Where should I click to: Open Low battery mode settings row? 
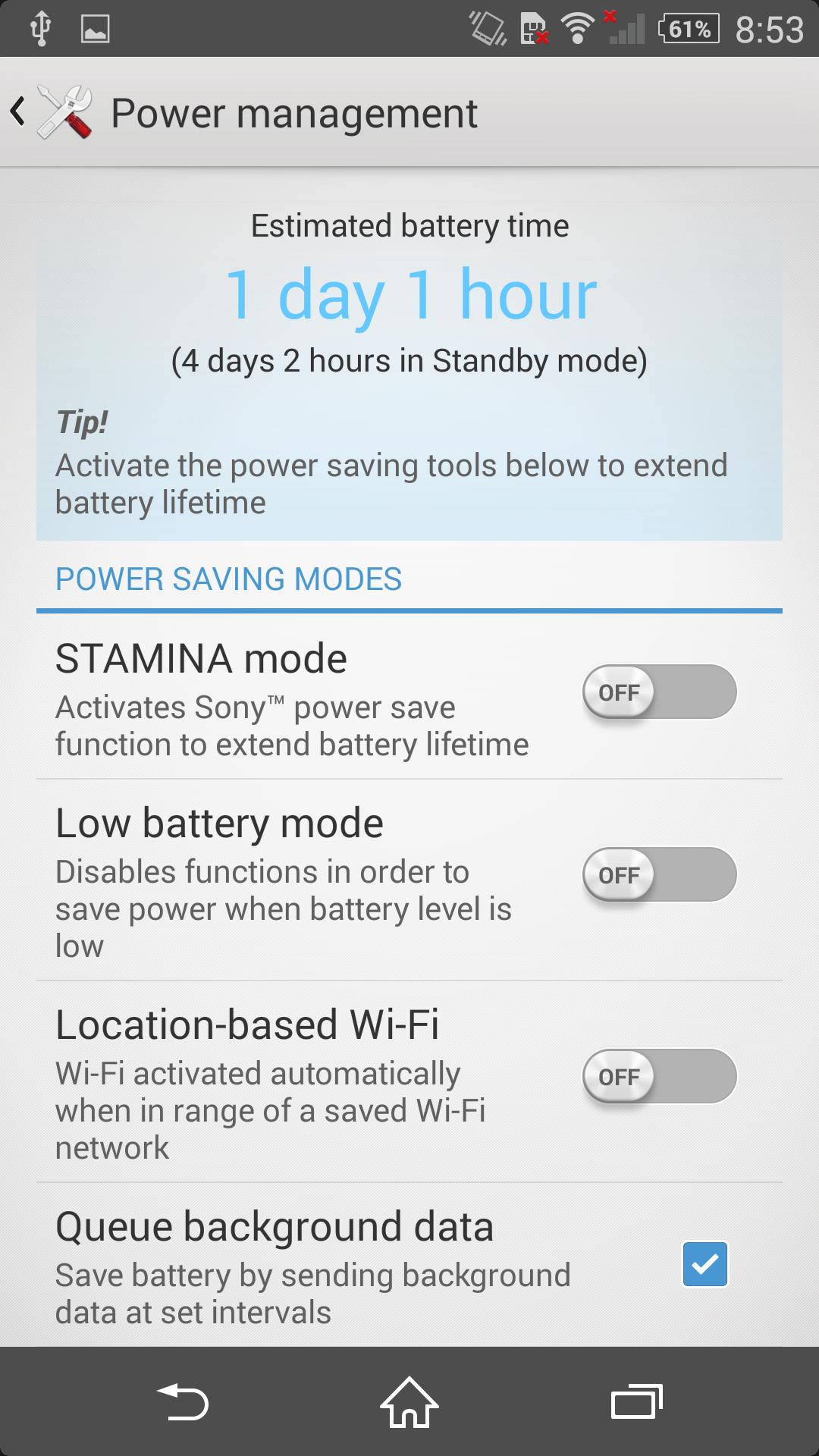[x=409, y=880]
